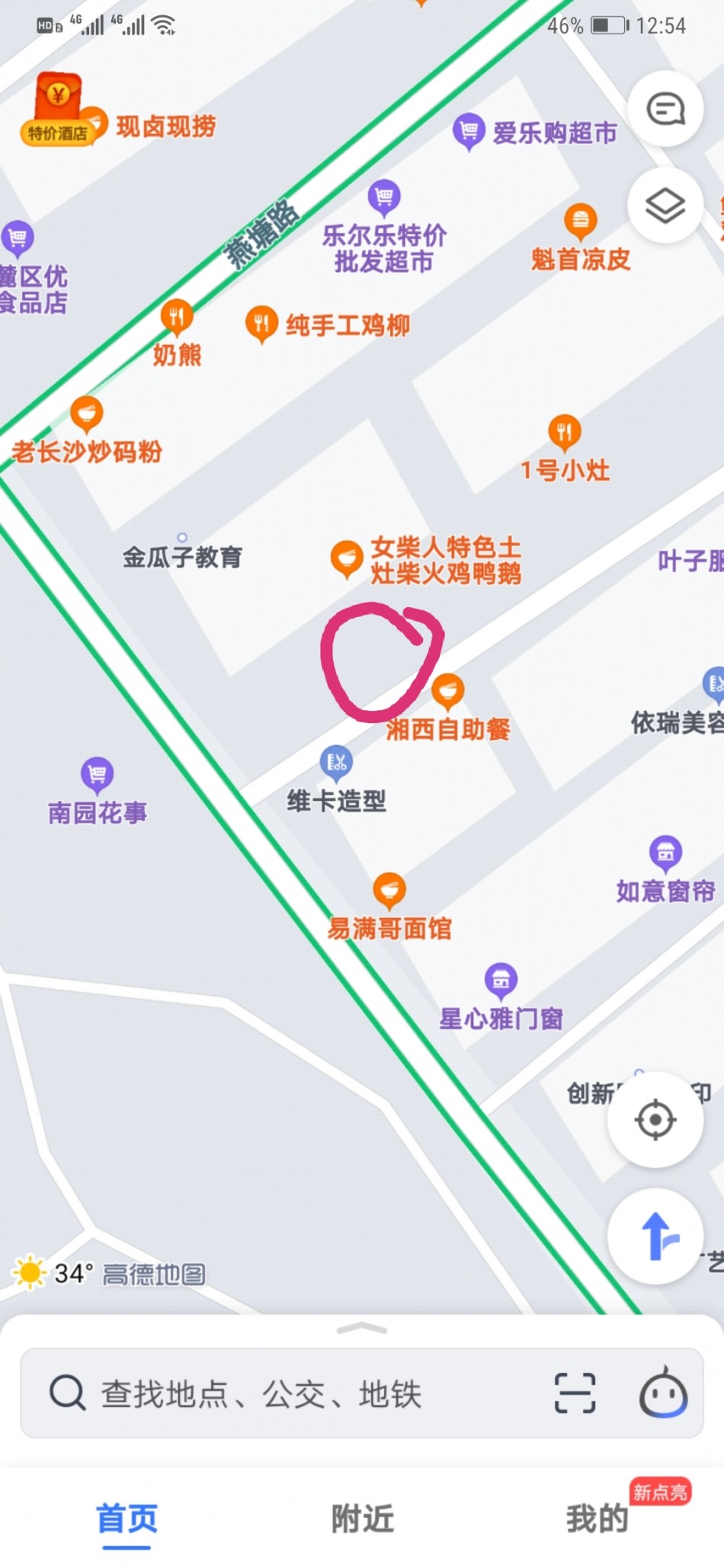Open 魁首凉皮 place marker

[x=581, y=221]
